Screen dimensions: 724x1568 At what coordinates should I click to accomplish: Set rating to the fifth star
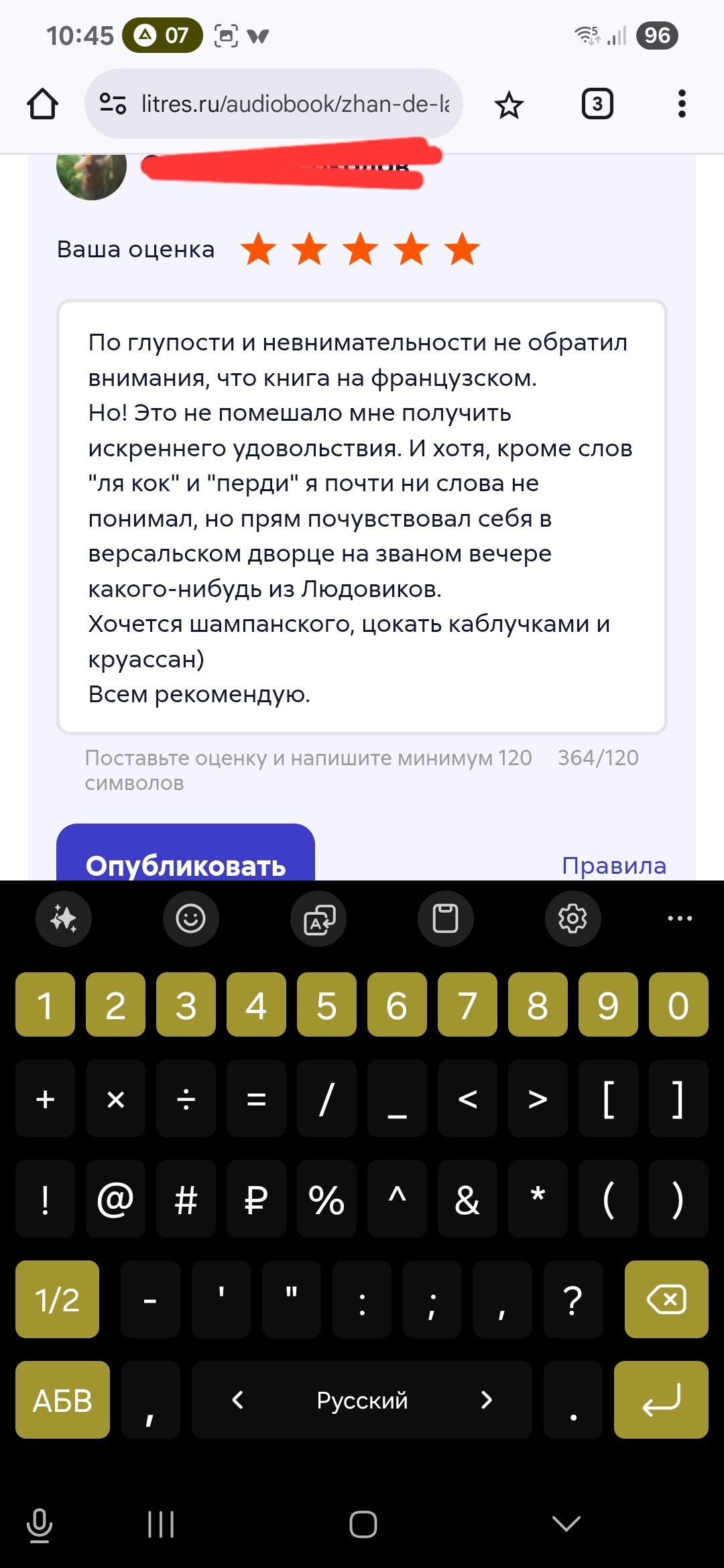[463, 249]
